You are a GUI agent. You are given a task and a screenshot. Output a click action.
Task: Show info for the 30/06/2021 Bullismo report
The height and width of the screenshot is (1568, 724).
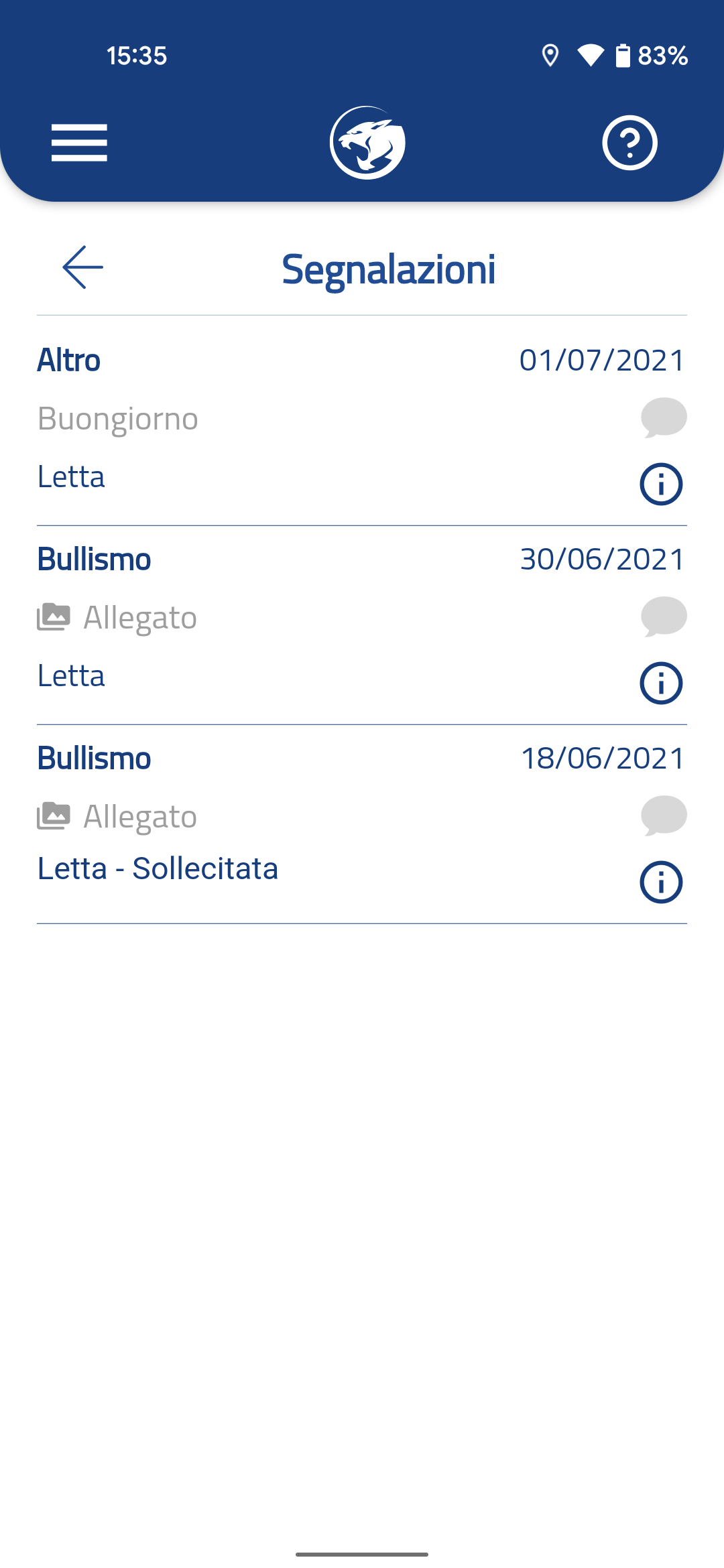tap(661, 683)
